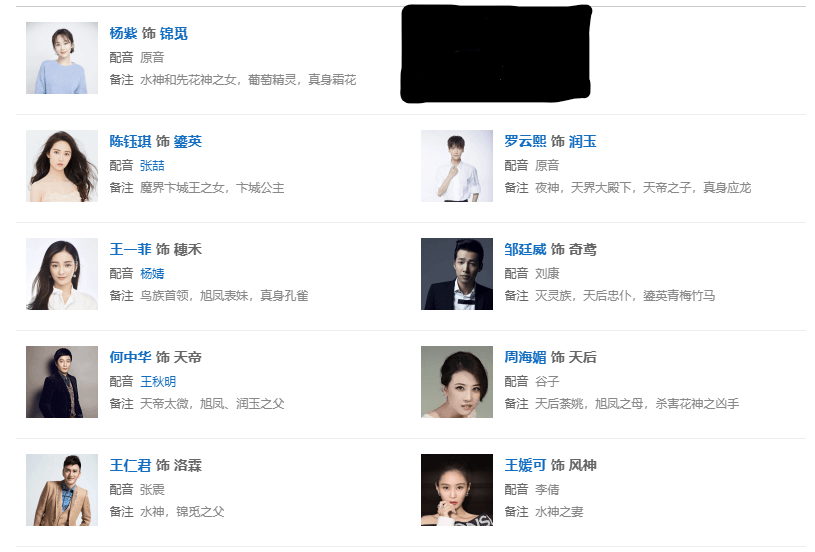Open the character link 鎏英
This screenshot has width=815, height=552.
tap(188, 141)
